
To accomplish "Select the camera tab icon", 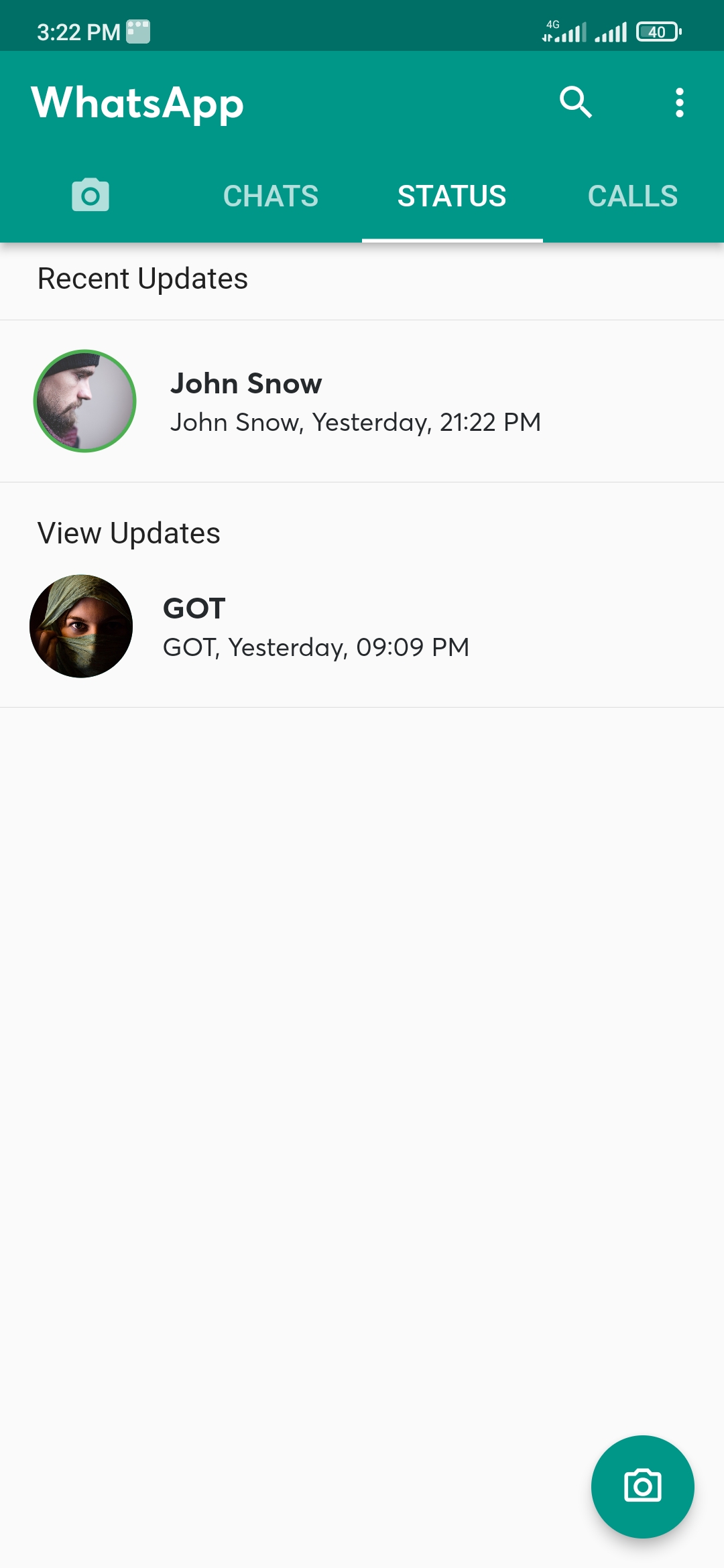I will [90, 195].
